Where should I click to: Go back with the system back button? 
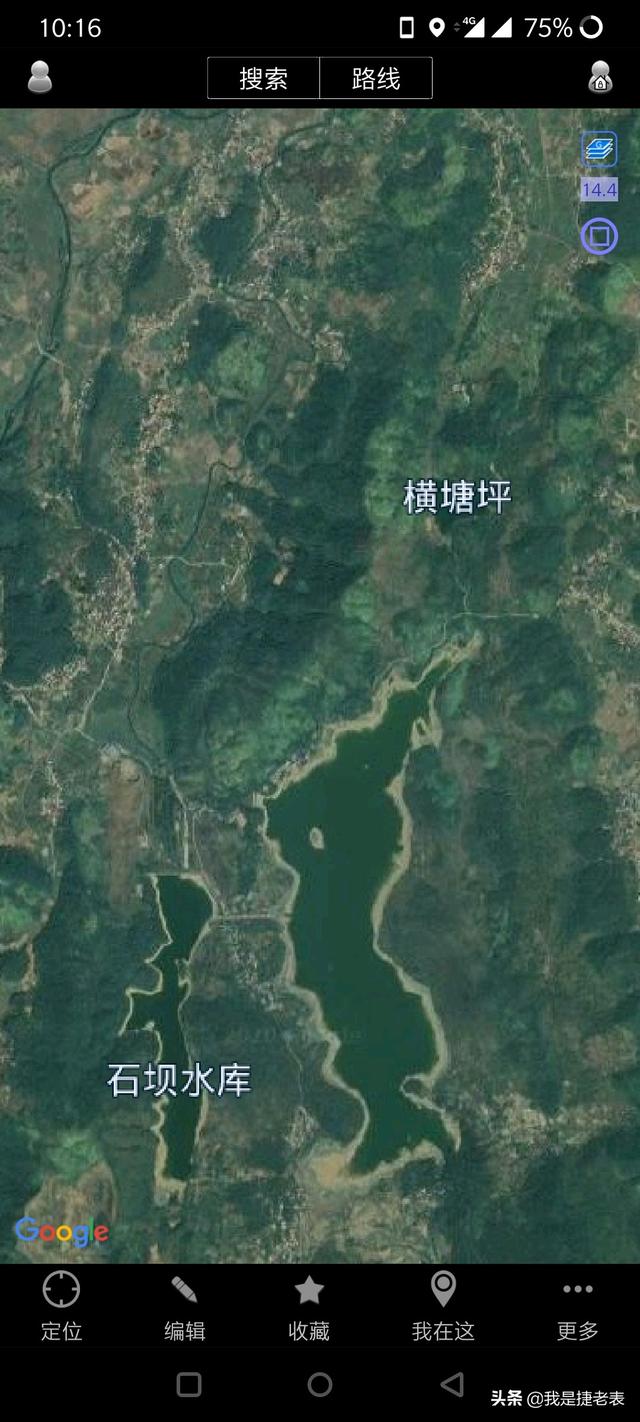(452, 1384)
